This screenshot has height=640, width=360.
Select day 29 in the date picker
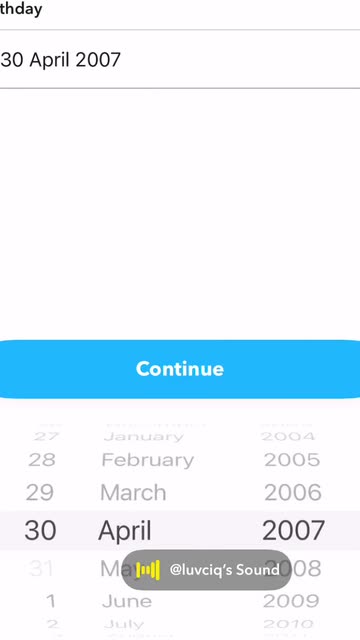[40, 493]
